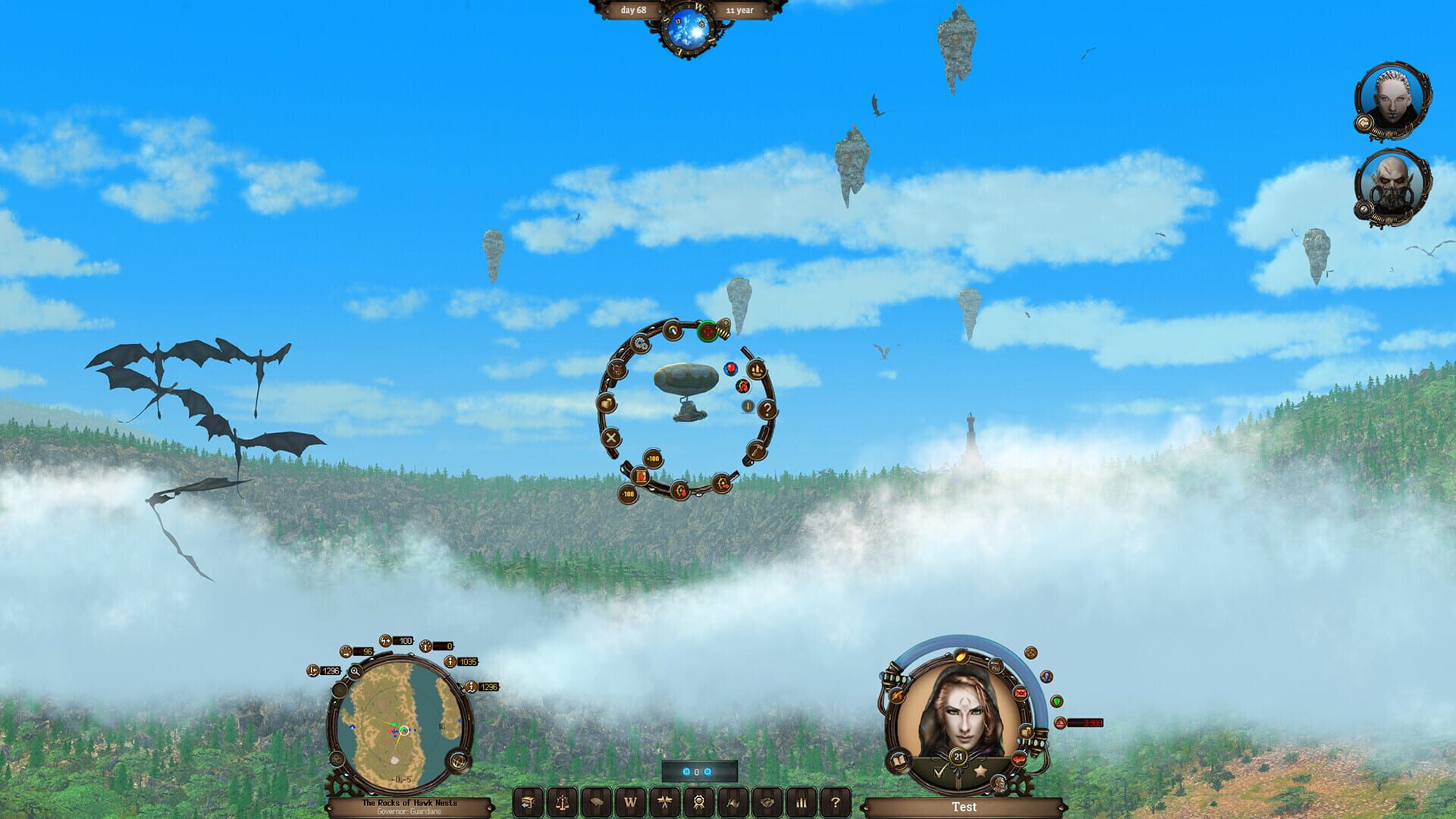Zoom the minimap with the magnifier icon

(355, 671)
